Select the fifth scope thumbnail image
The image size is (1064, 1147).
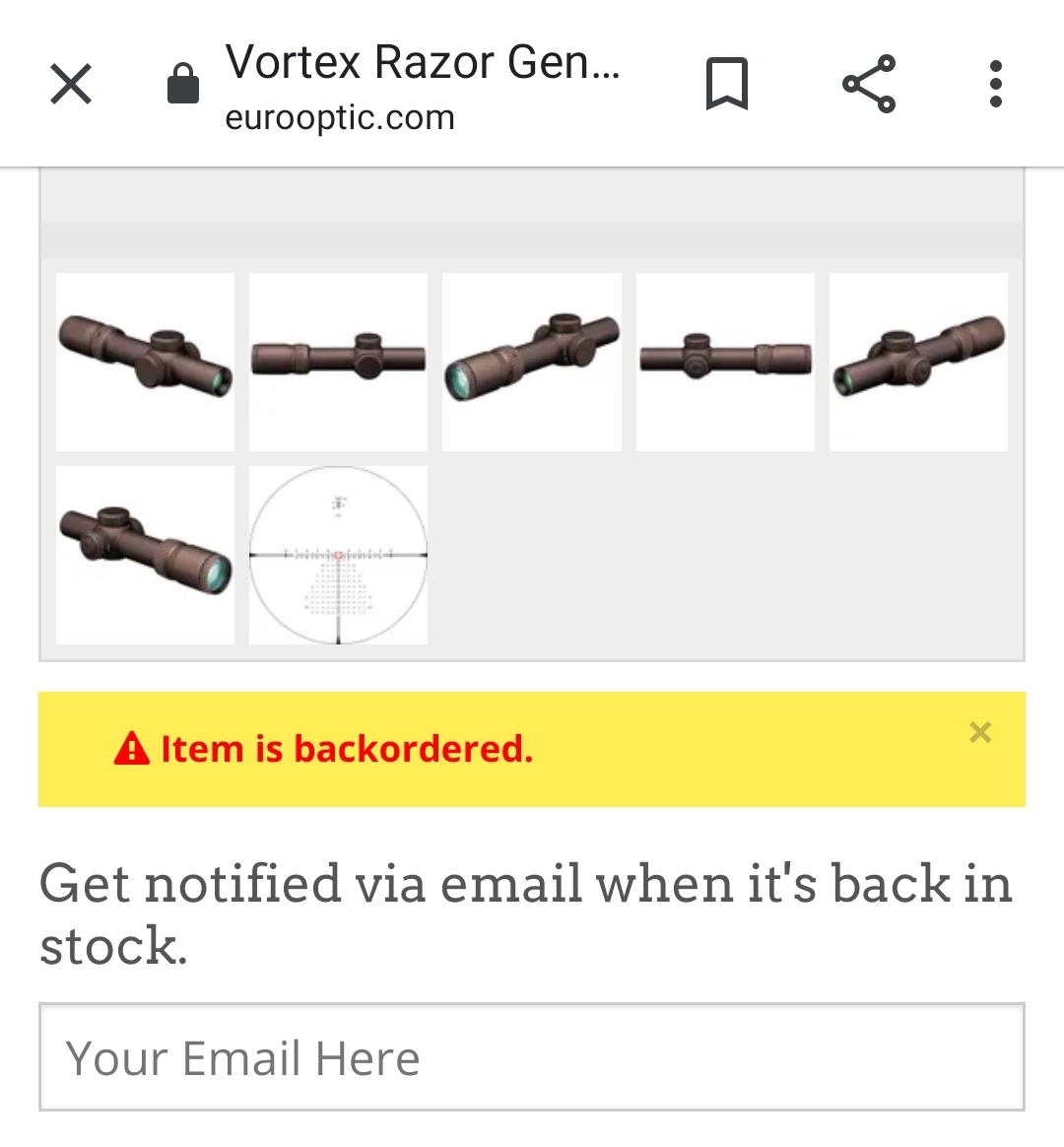pyautogui.click(x=918, y=362)
